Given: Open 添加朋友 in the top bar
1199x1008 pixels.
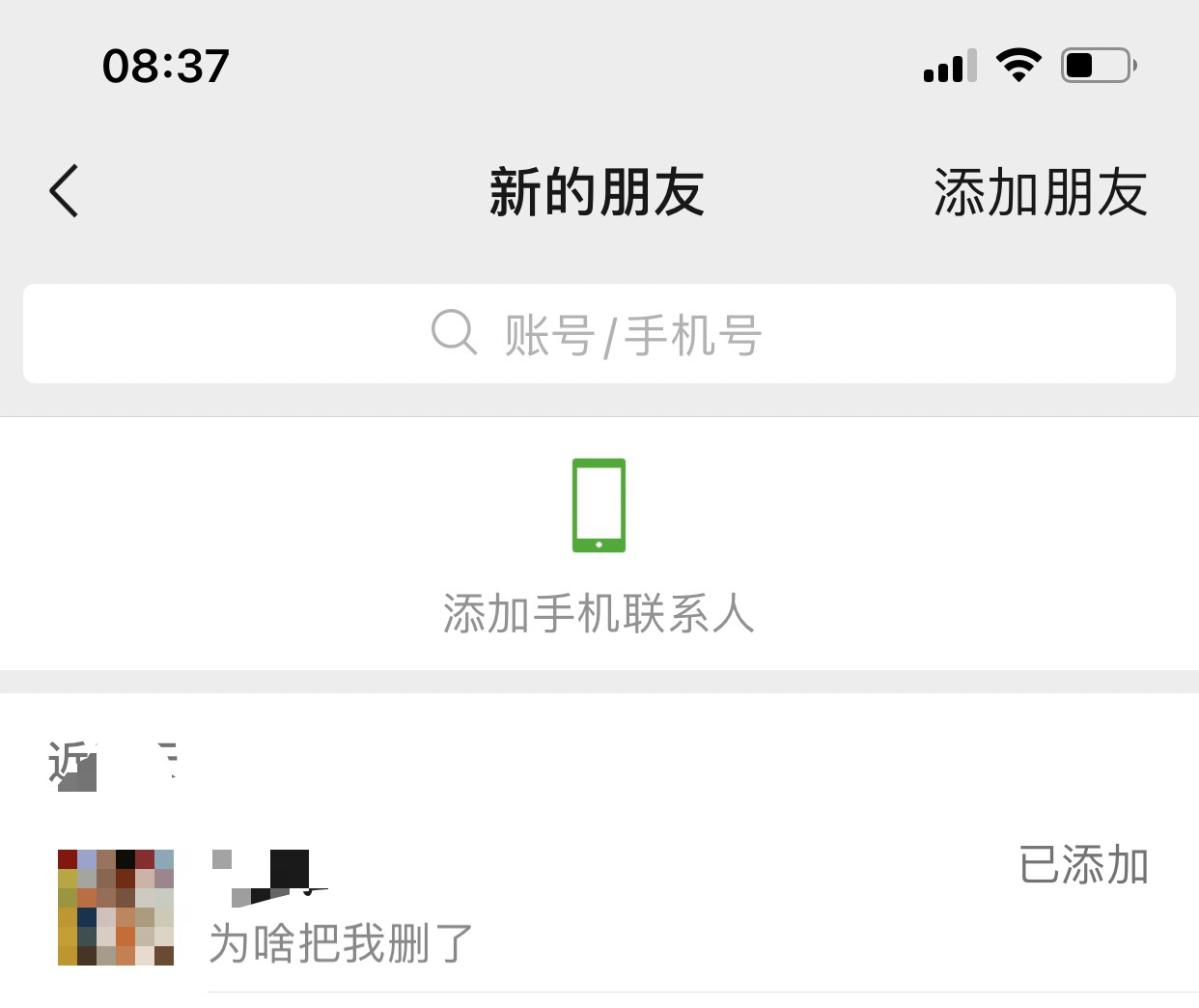Looking at the screenshot, I should point(1040,192).
